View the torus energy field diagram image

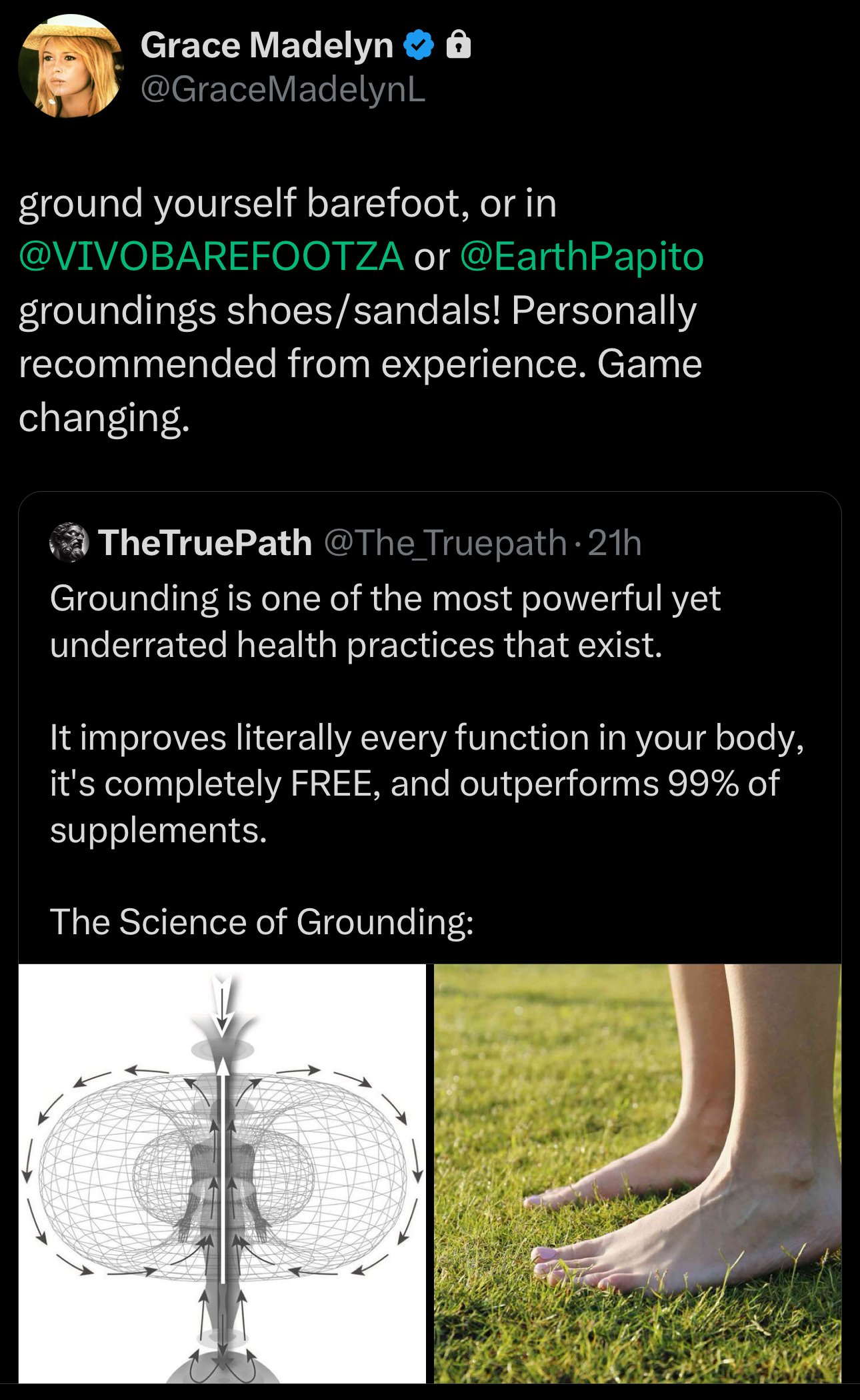pos(222,1173)
